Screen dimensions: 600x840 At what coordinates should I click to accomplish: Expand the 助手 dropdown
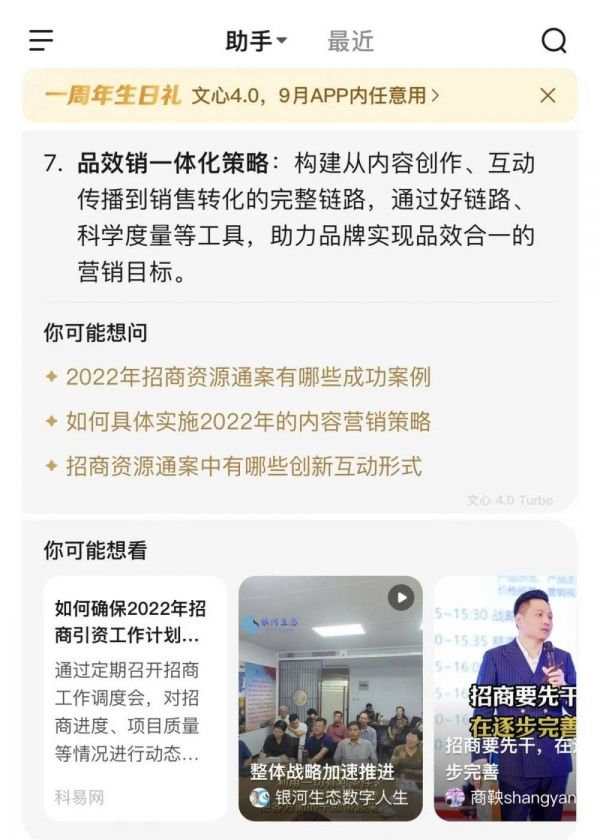point(256,41)
